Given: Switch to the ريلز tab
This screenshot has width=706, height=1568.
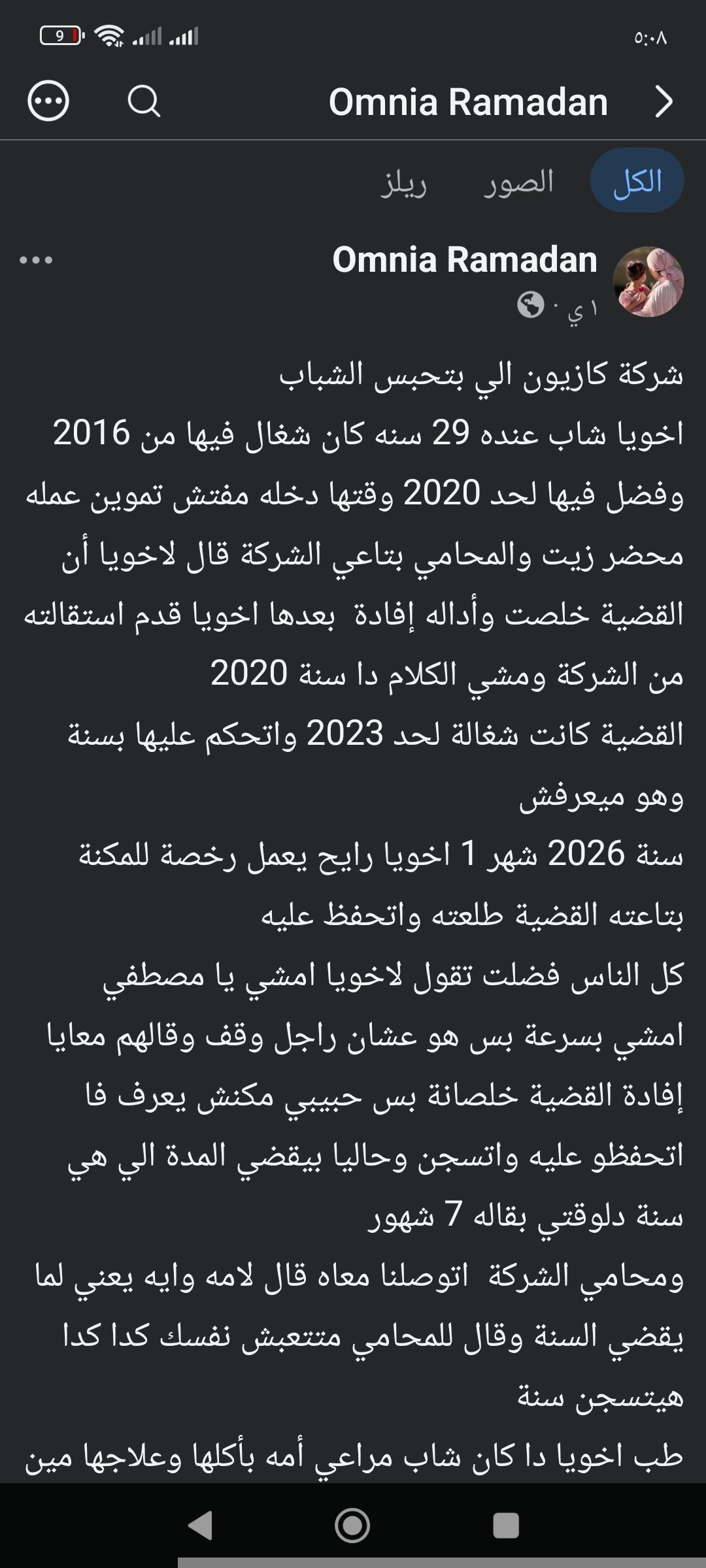Looking at the screenshot, I should [403, 183].
